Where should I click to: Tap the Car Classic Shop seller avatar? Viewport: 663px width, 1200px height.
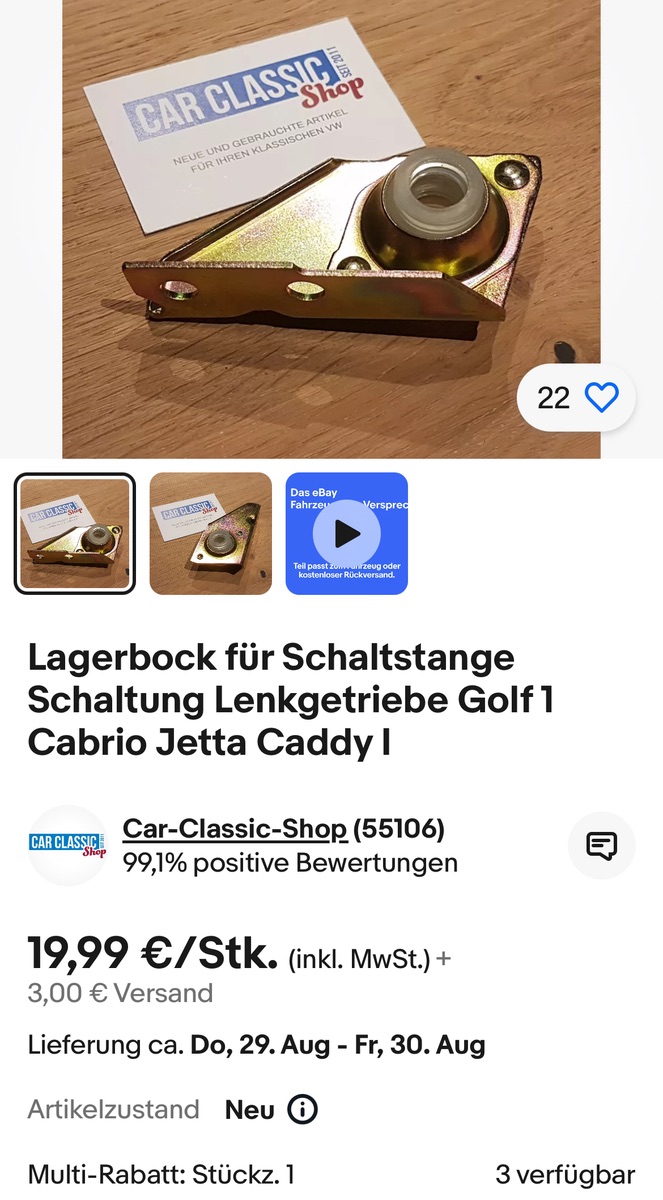point(68,846)
